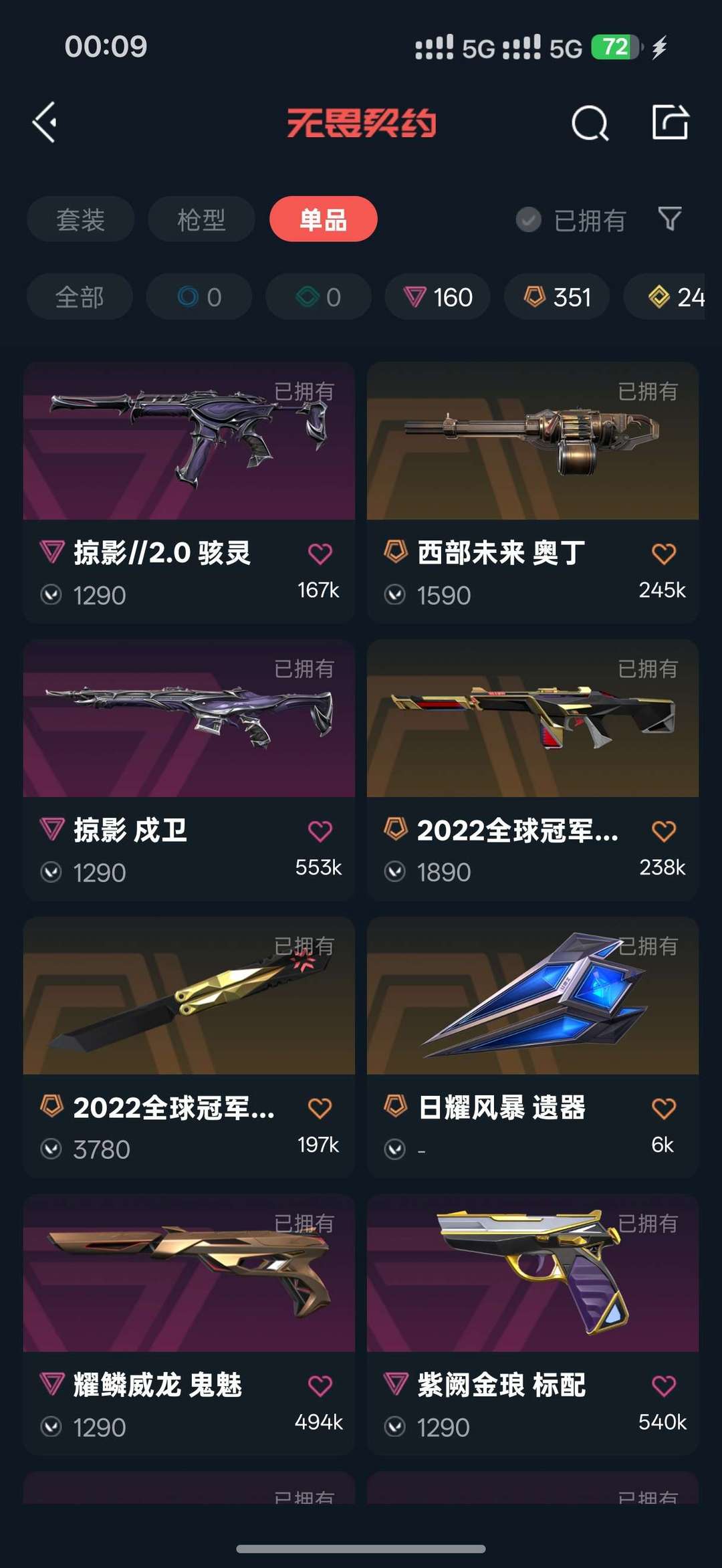Select the blue tier filter showing 0
The width and height of the screenshot is (722, 1568).
coord(199,296)
